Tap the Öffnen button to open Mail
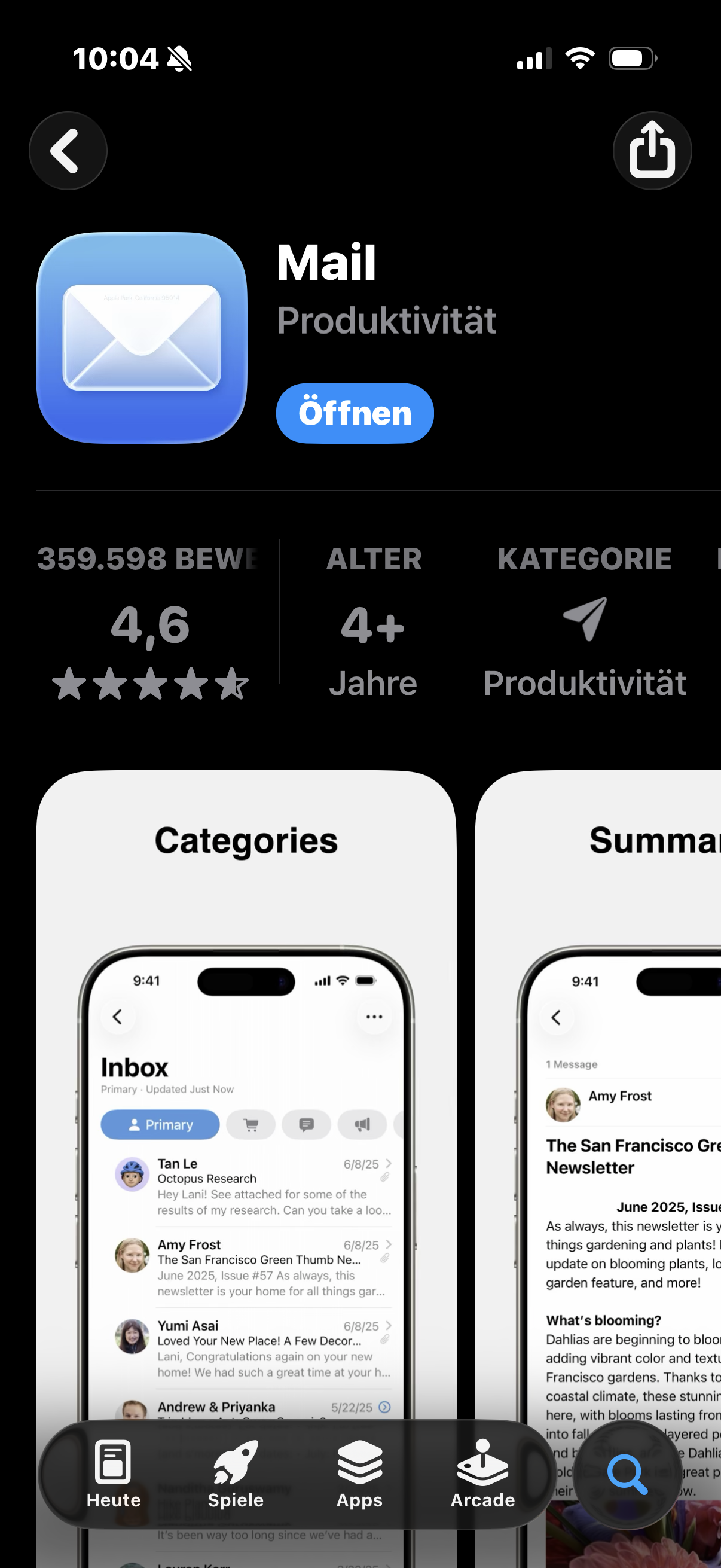The width and height of the screenshot is (721, 1568). coord(355,413)
